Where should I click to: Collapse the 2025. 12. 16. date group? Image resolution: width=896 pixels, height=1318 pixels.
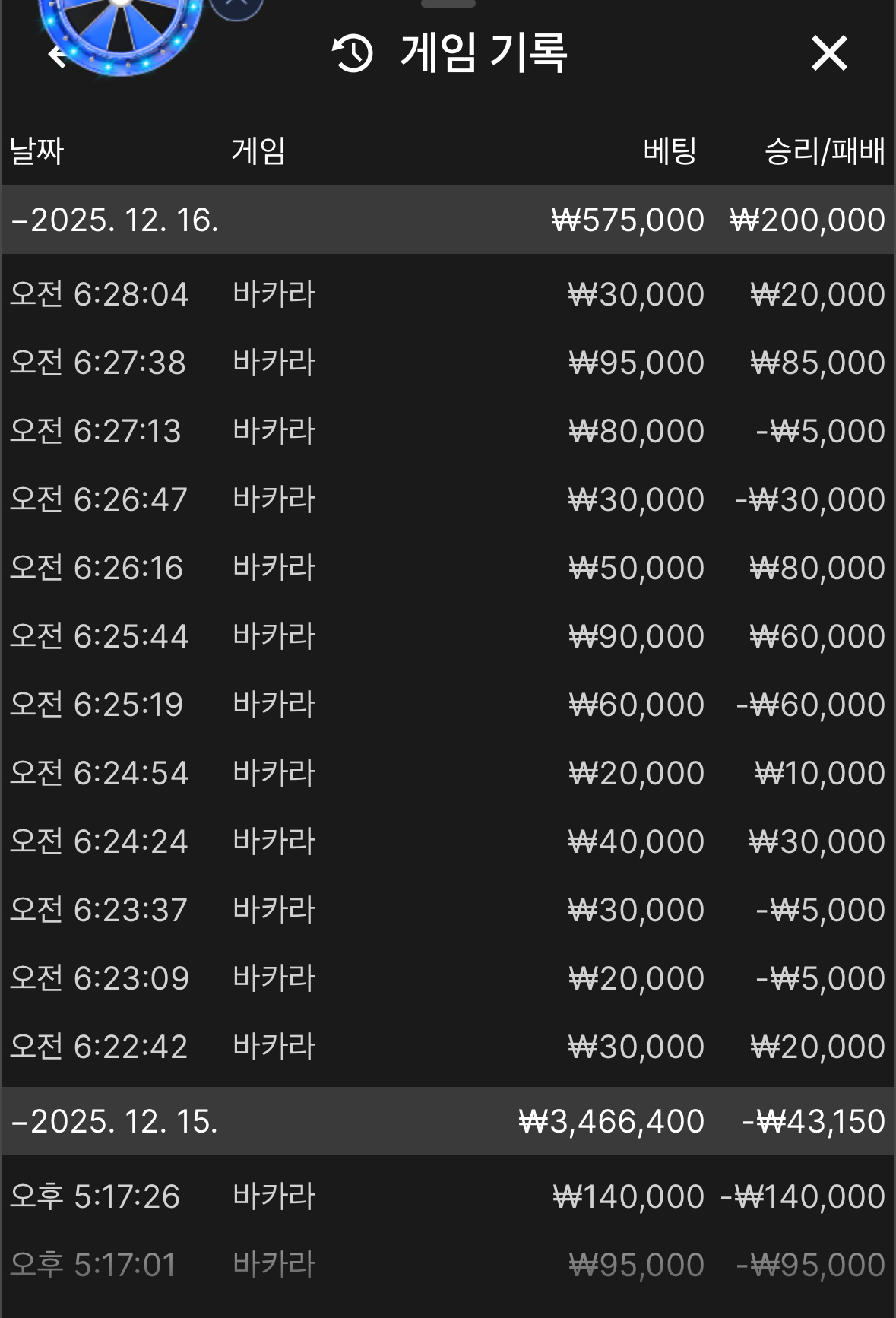pos(114,220)
